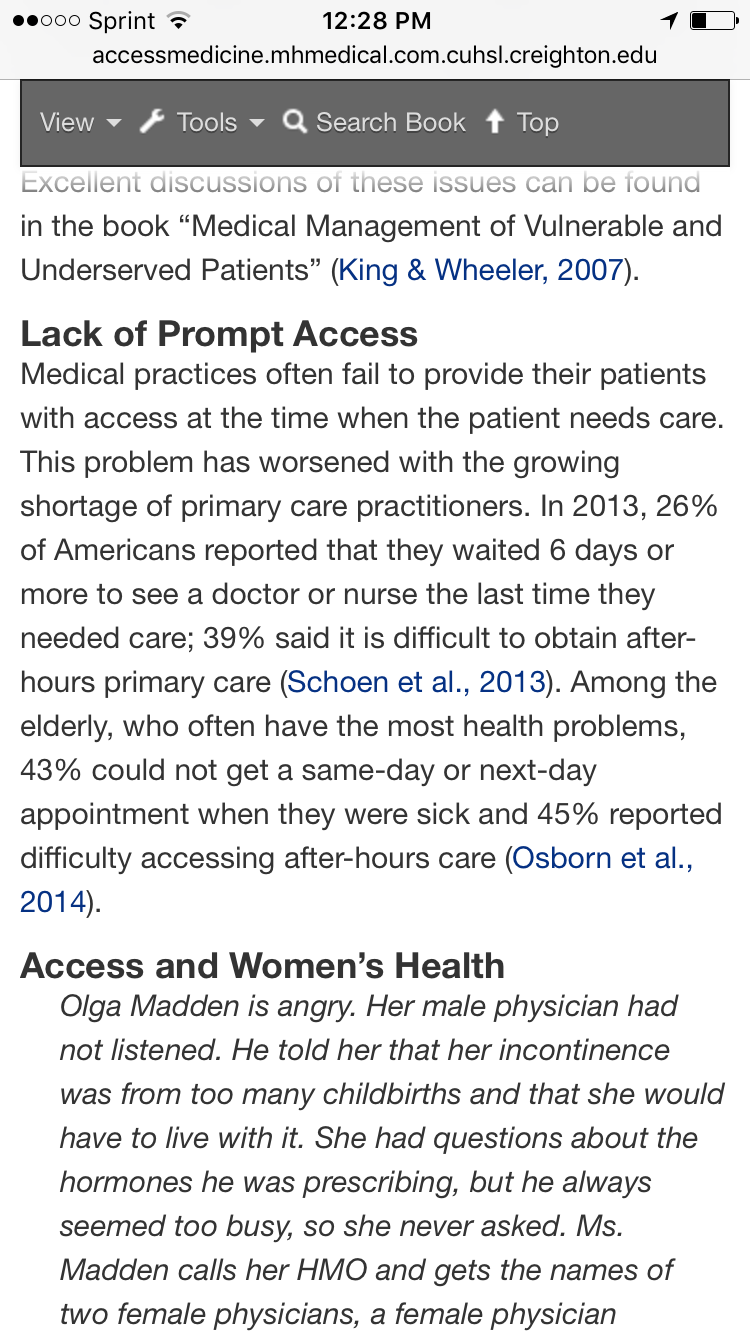Expand the Tools menu
Viewport: 750px width, 1334px height.
[203, 122]
